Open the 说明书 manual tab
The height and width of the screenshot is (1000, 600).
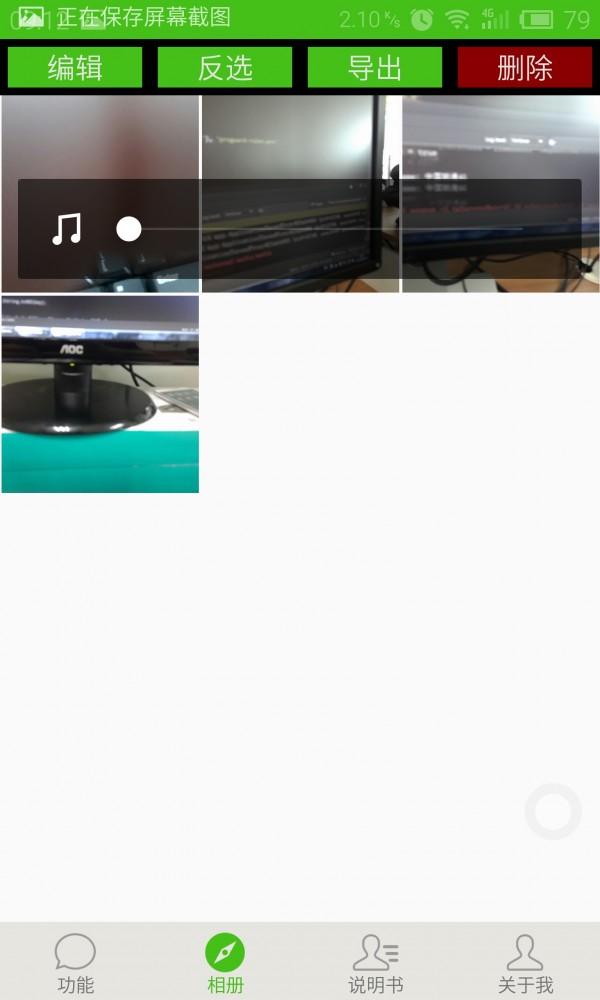click(x=375, y=963)
